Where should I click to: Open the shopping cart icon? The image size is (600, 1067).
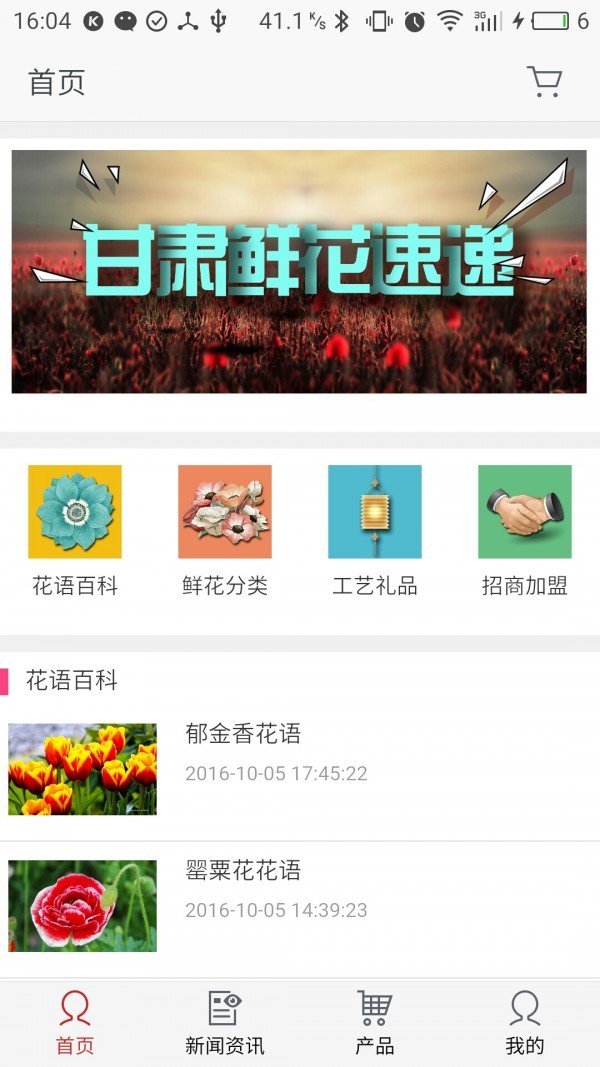coord(544,81)
